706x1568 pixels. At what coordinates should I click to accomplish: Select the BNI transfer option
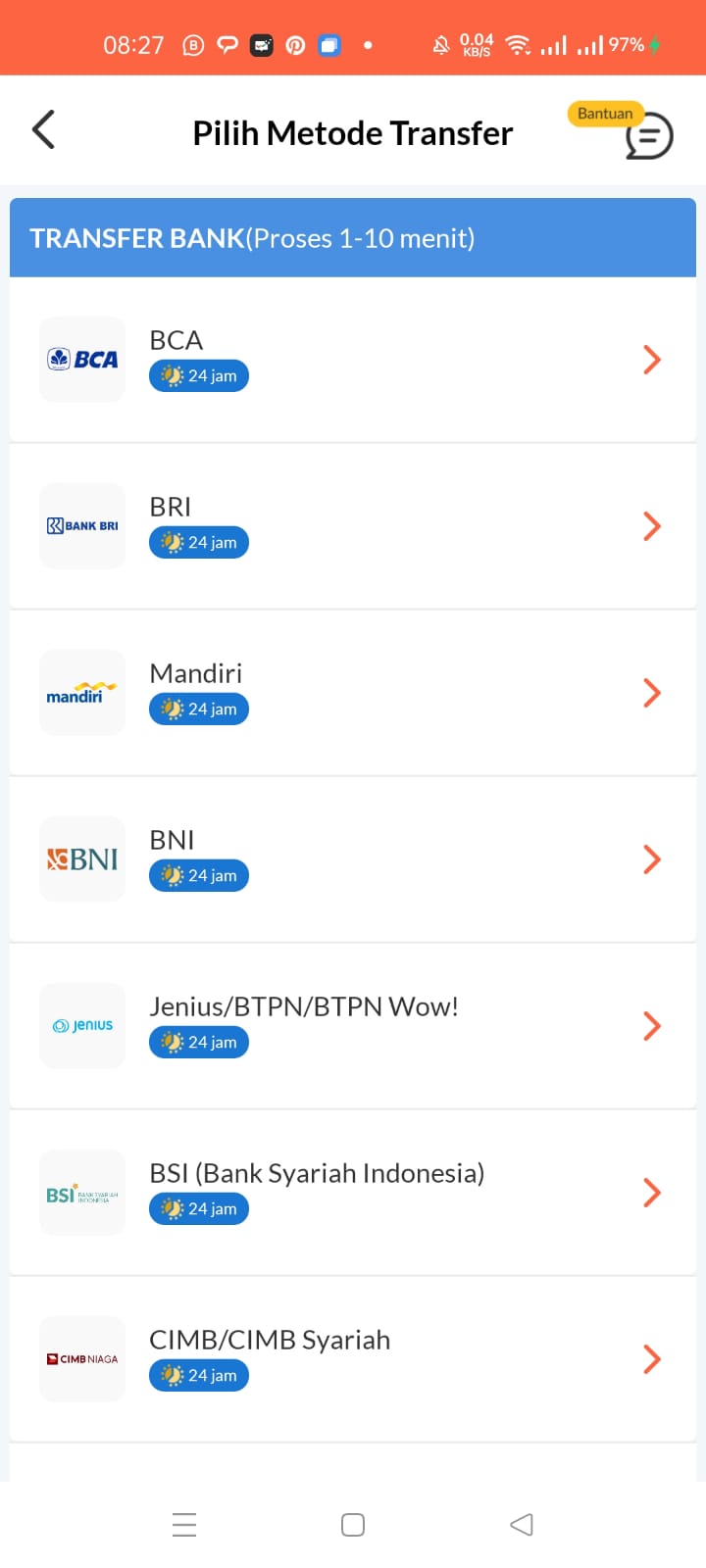coord(353,859)
